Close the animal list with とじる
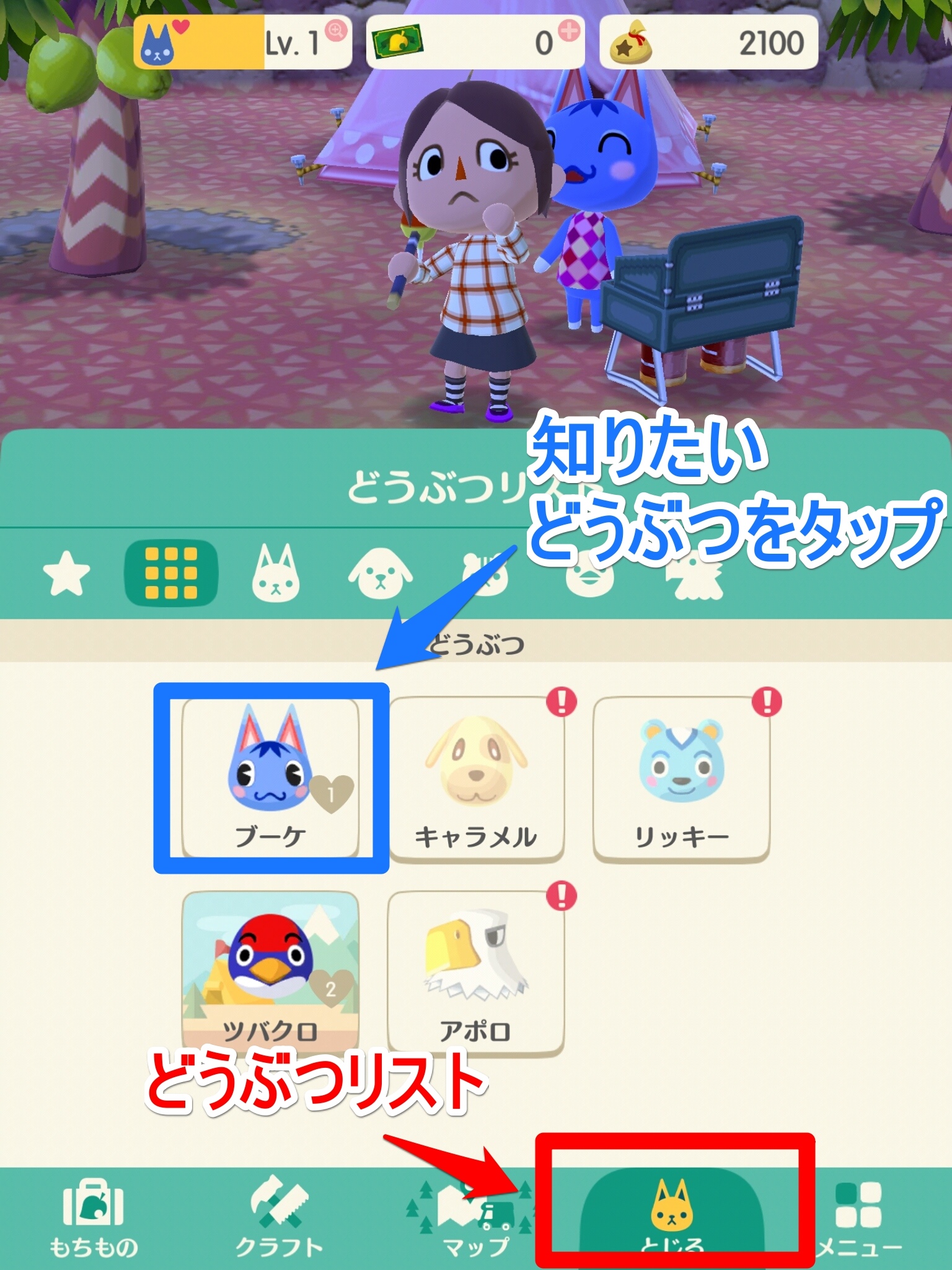The width and height of the screenshot is (952, 1270). coord(672,1215)
